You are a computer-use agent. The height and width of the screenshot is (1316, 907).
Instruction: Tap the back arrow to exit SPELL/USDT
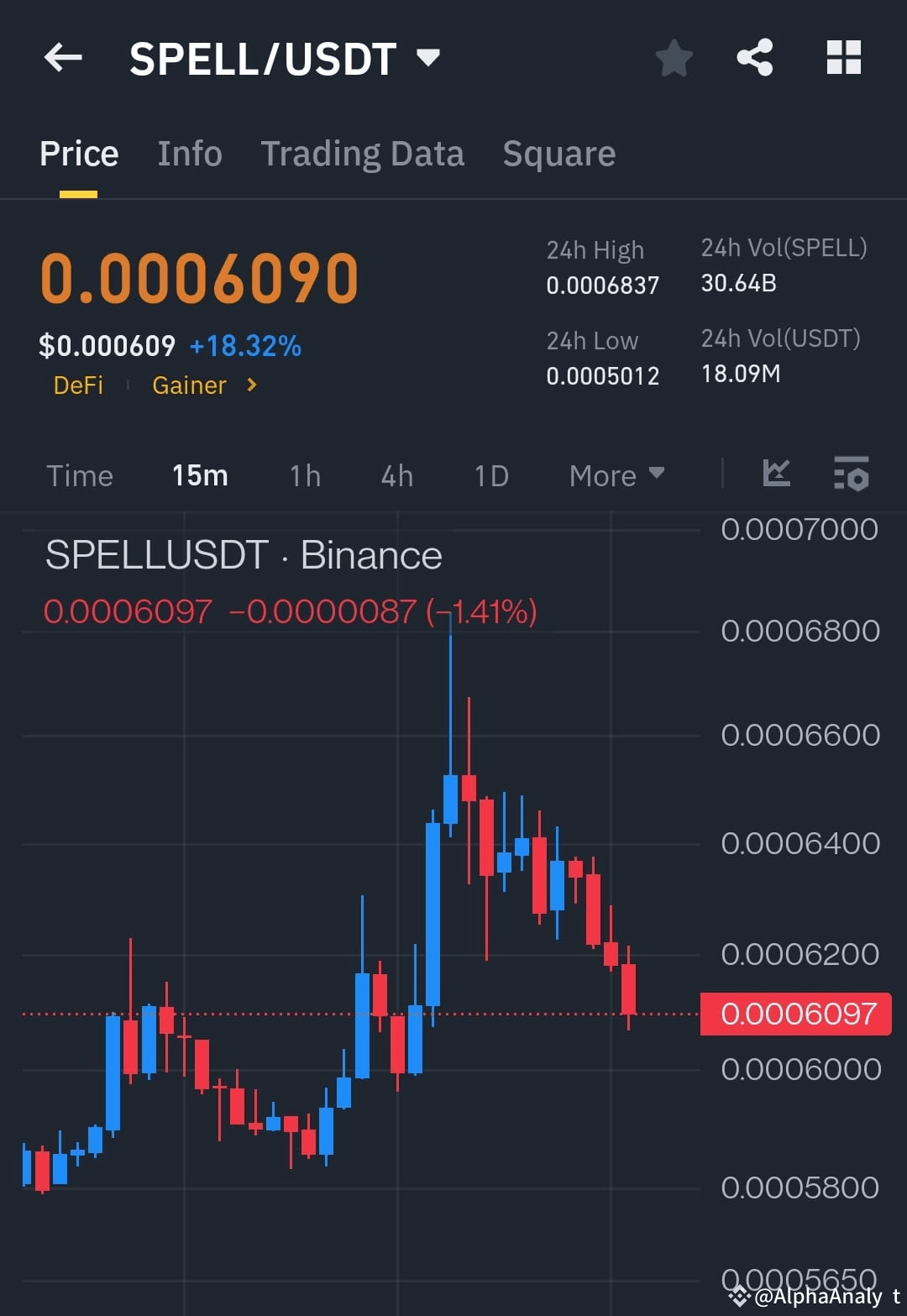click(x=63, y=57)
